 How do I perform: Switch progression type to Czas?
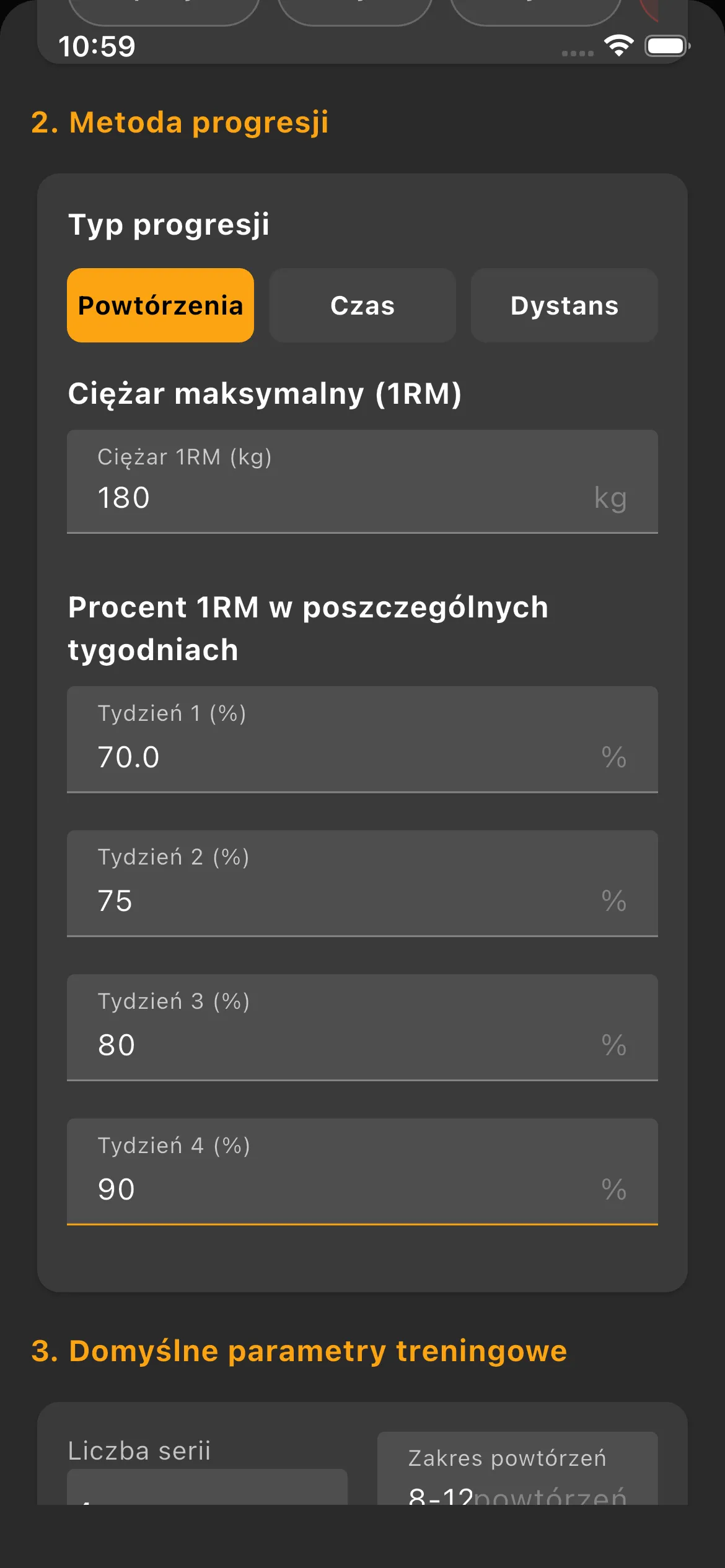[x=362, y=305]
